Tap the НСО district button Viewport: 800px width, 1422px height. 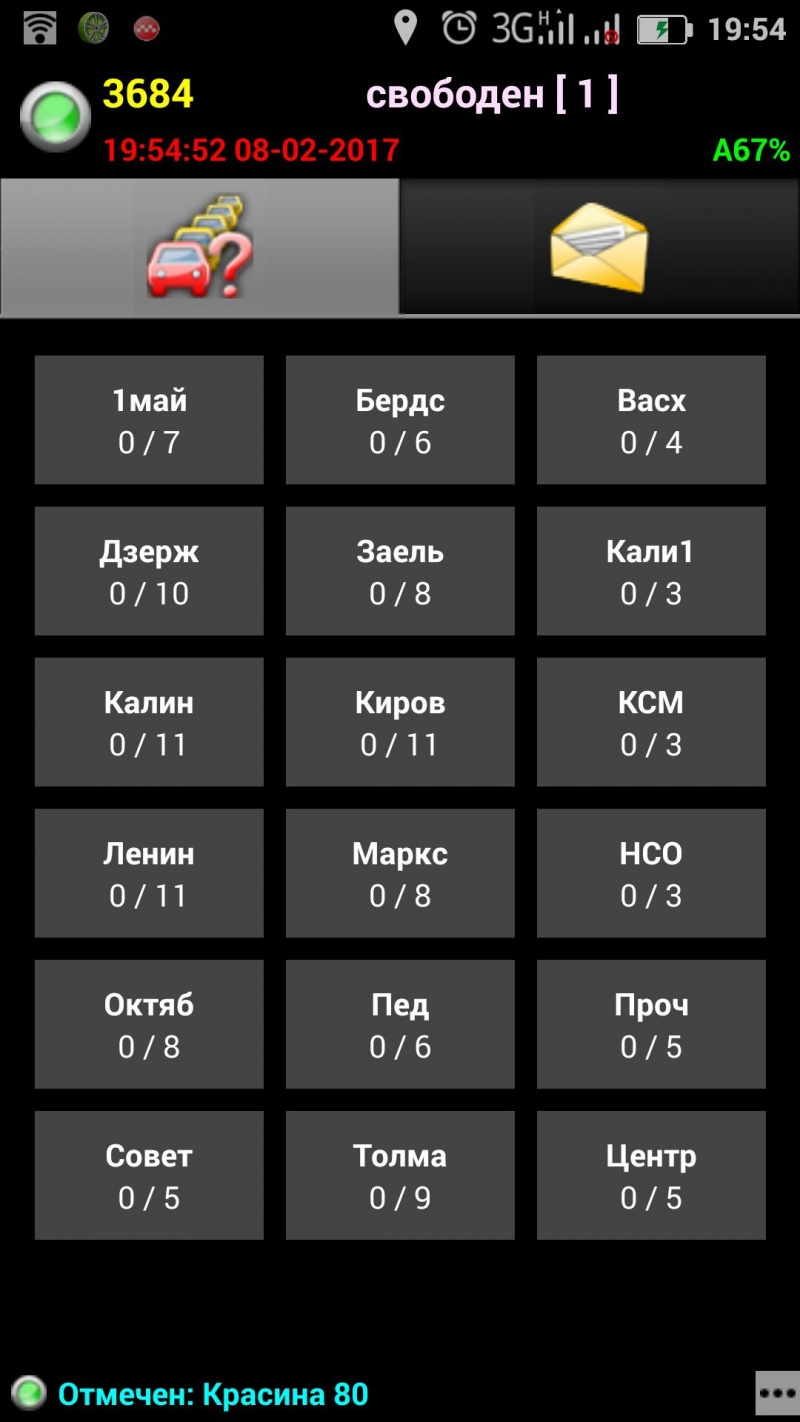pyautogui.click(x=651, y=873)
